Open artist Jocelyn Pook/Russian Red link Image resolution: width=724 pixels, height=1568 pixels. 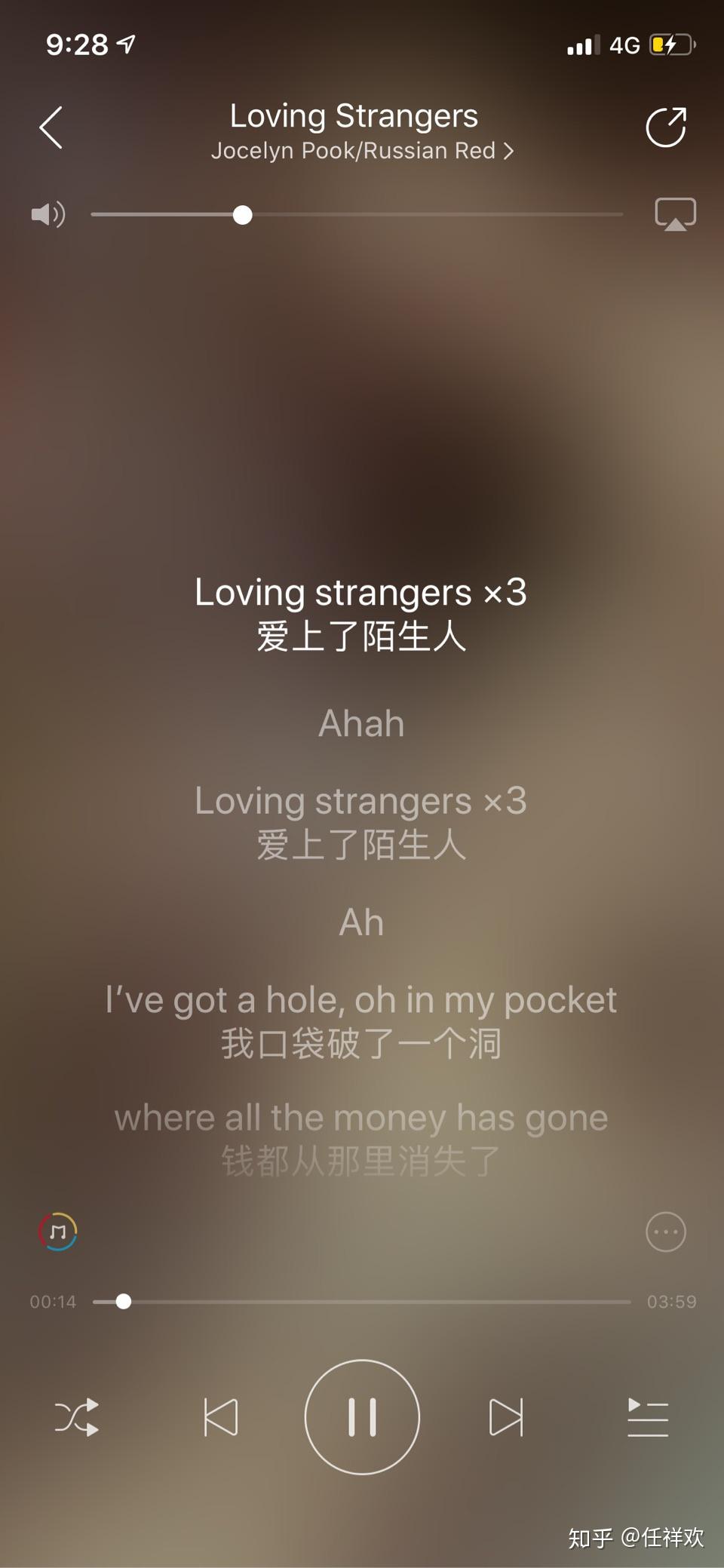point(362,151)
